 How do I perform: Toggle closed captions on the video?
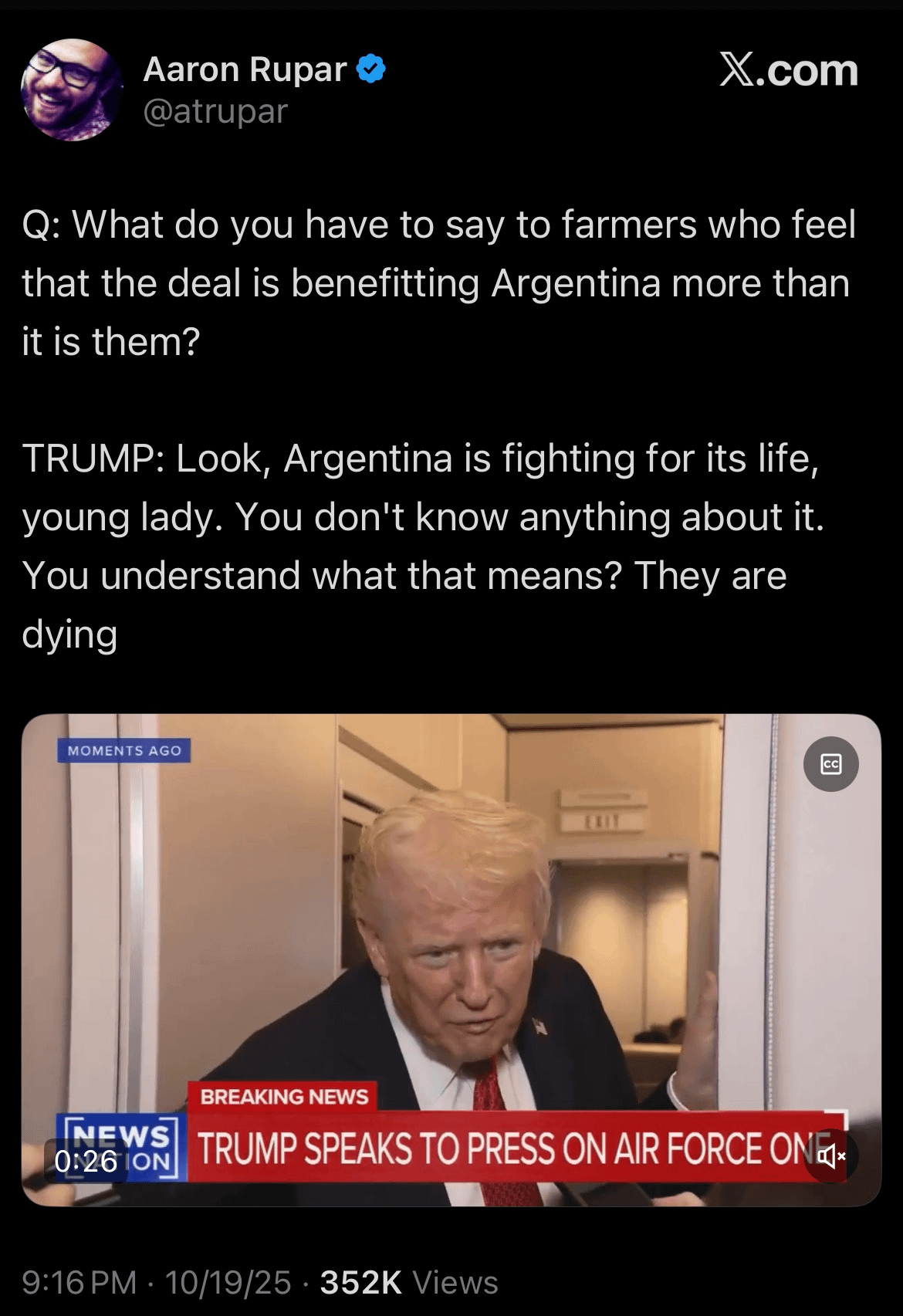[x=830, y=764]
